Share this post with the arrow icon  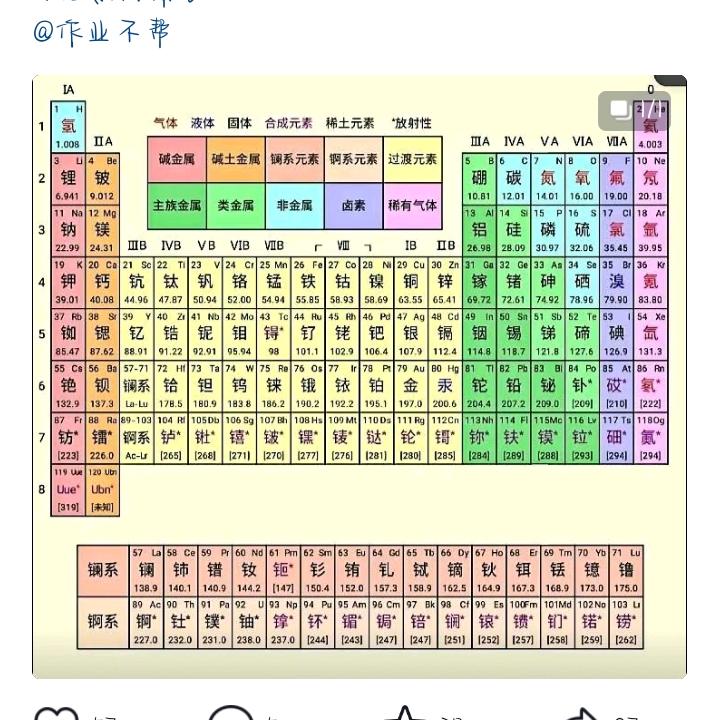[583, 714]
